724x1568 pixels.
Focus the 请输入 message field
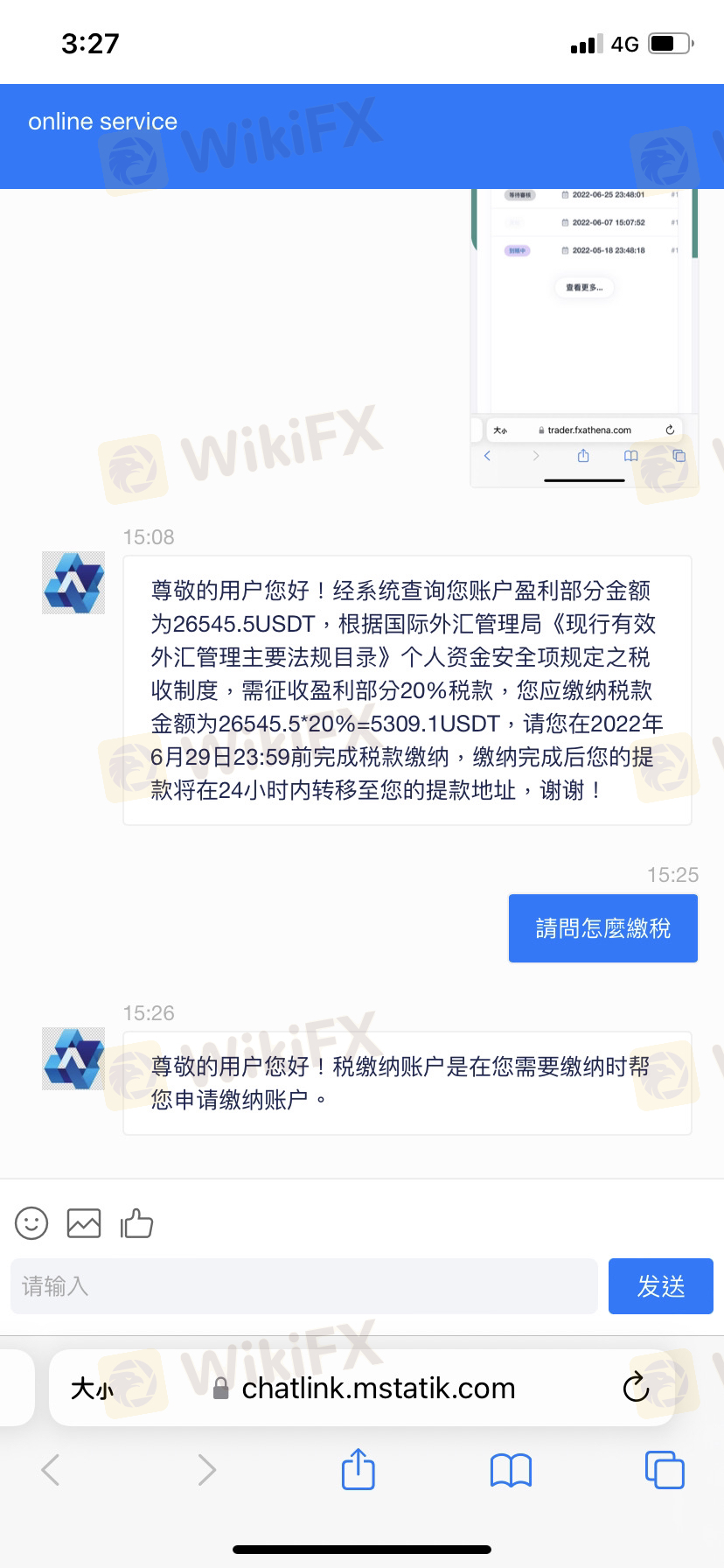click(303, 1285)
